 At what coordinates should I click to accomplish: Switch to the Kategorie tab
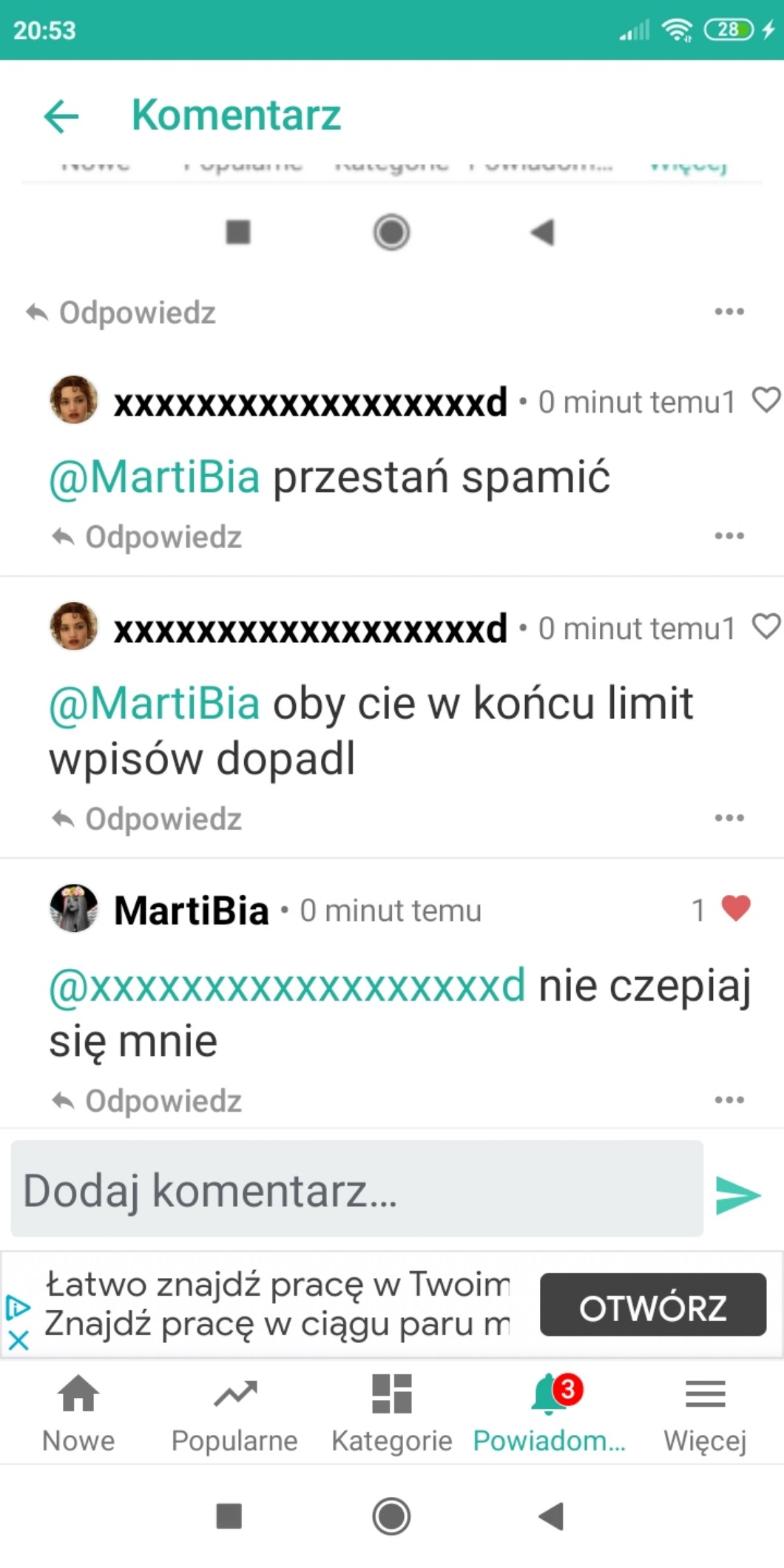pos(391,1413)
